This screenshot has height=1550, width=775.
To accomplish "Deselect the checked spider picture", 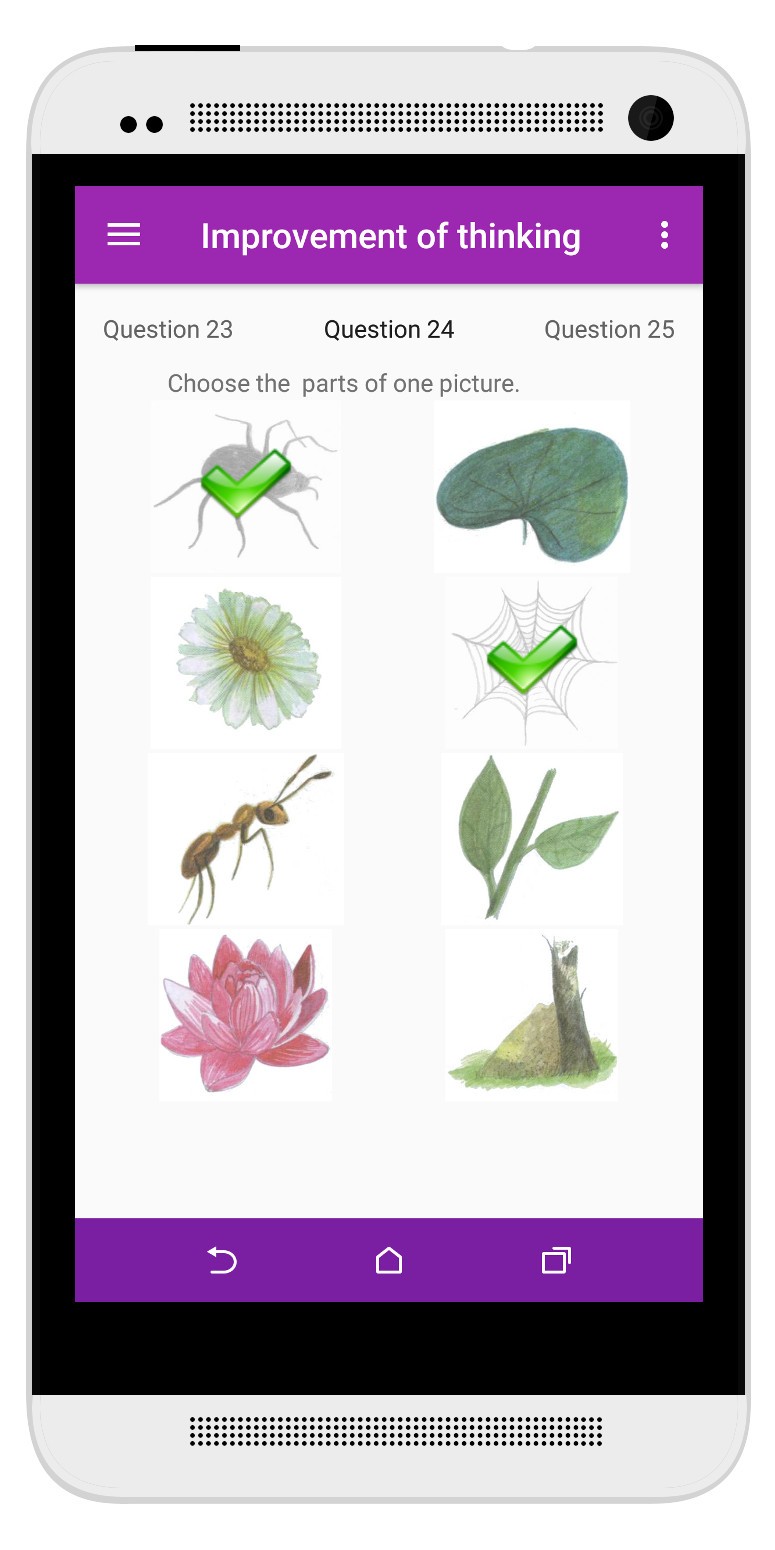I will tap(245, 486).
